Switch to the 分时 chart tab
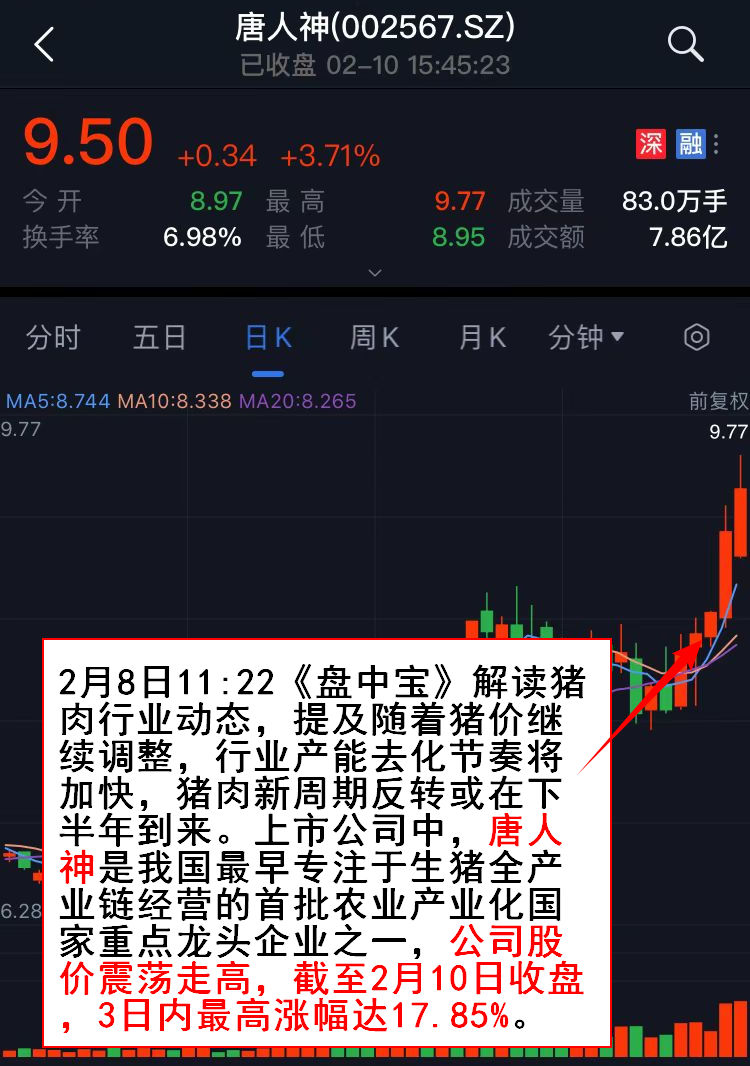Image resolution: width=750 pixels, height=1066 pixels. tap(53, 338)
